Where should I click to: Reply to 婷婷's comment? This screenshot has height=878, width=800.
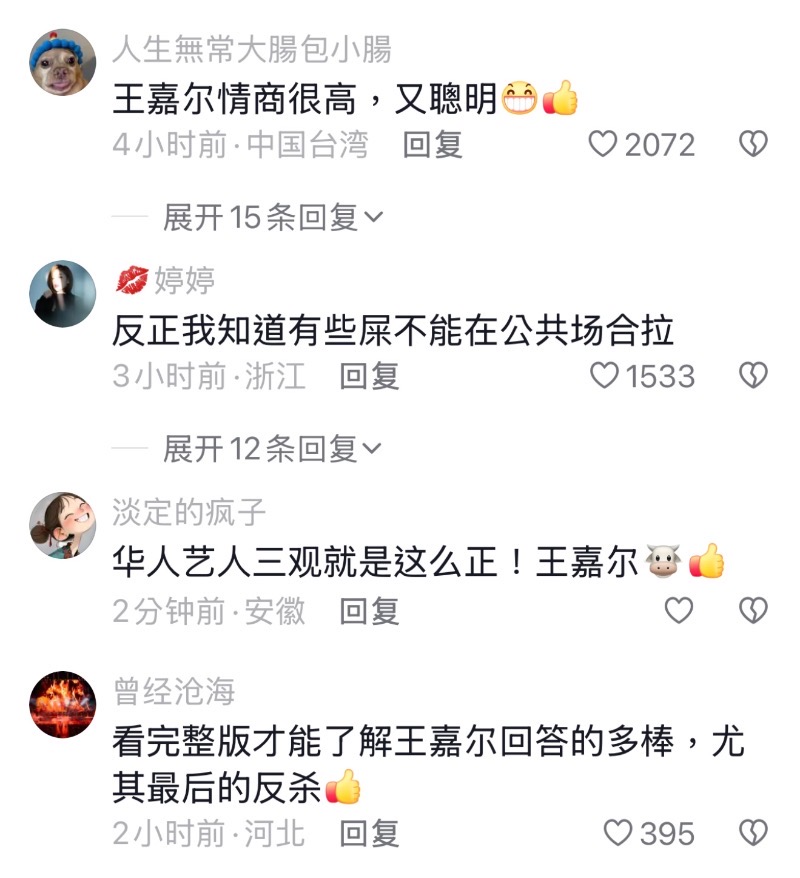point(369,376)
